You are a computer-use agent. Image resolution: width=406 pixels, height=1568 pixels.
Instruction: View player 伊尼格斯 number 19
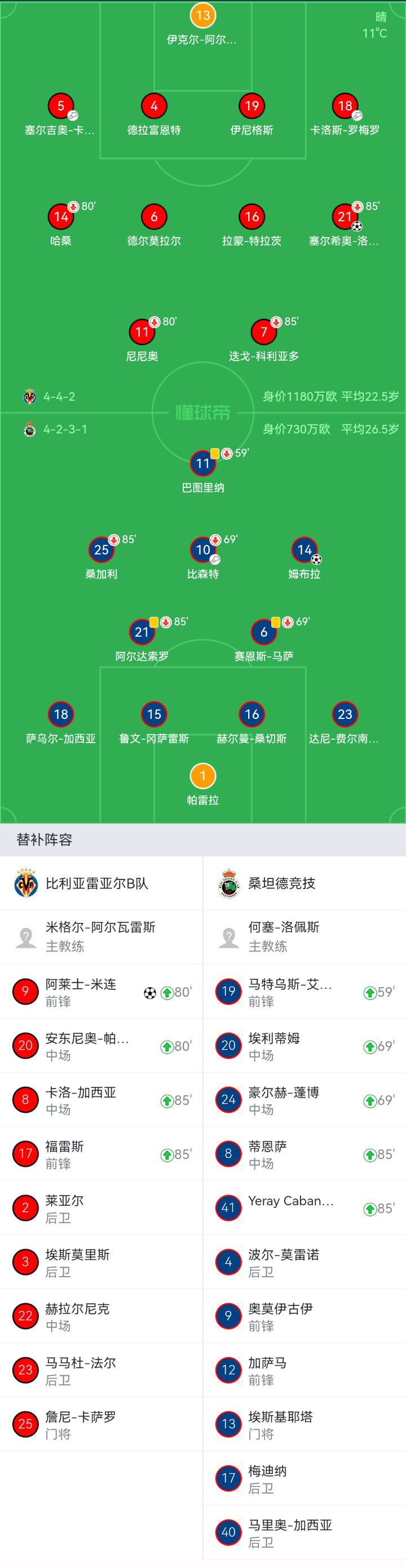point(251,106)
